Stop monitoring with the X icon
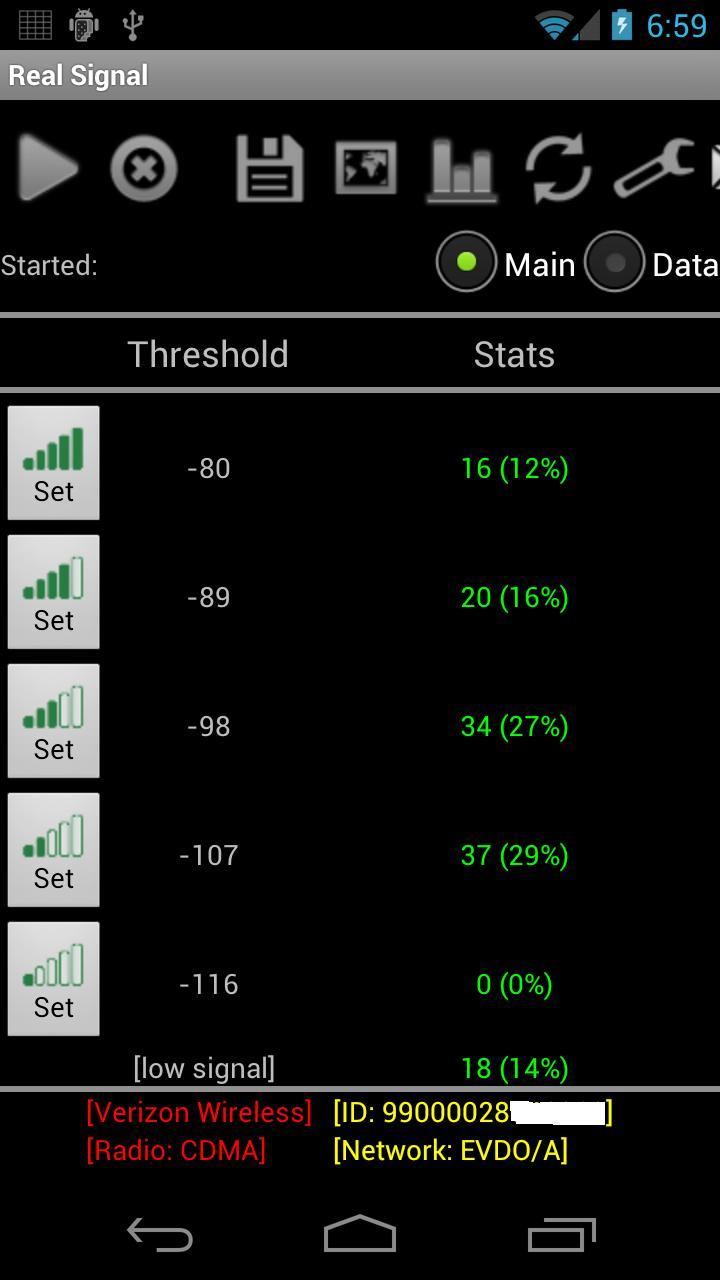 tap(143, 168)
